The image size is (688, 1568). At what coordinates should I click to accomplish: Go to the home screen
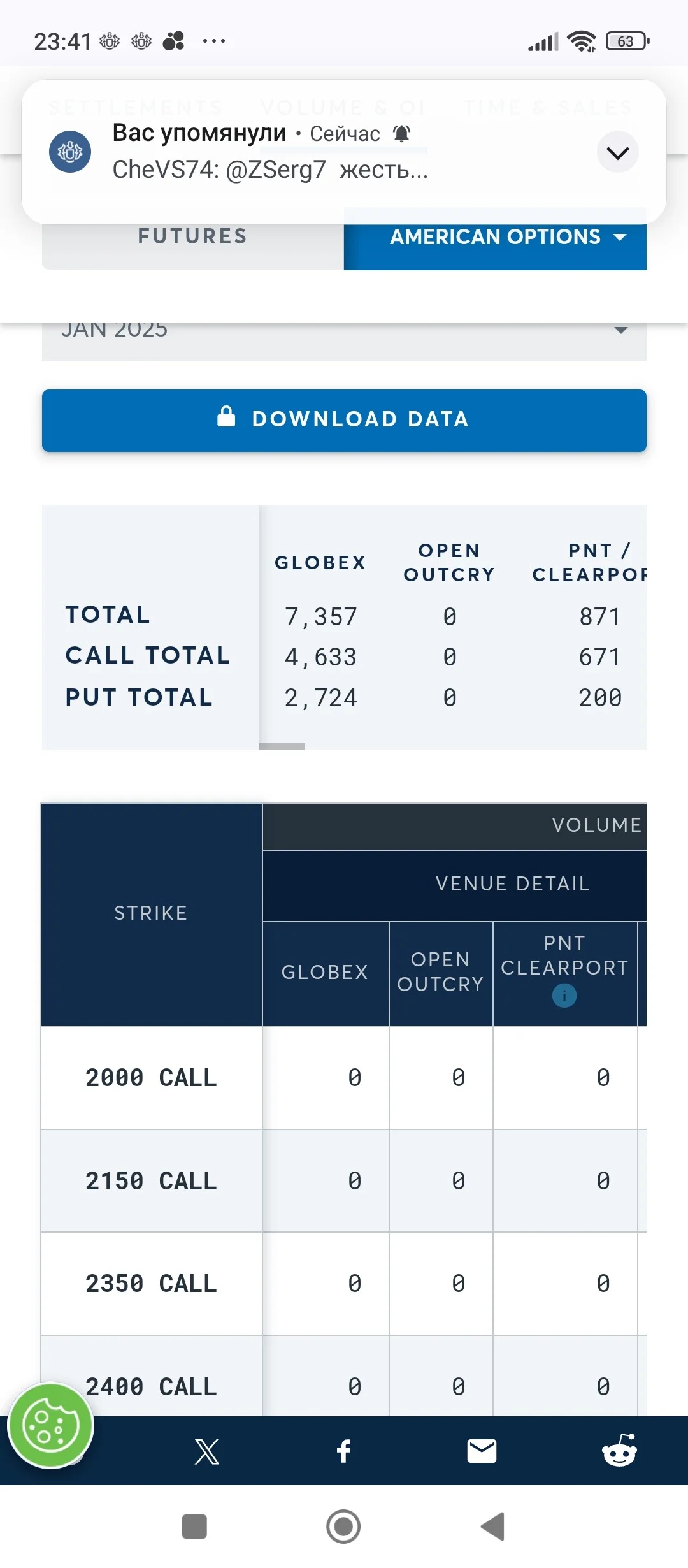[343, 1527]
